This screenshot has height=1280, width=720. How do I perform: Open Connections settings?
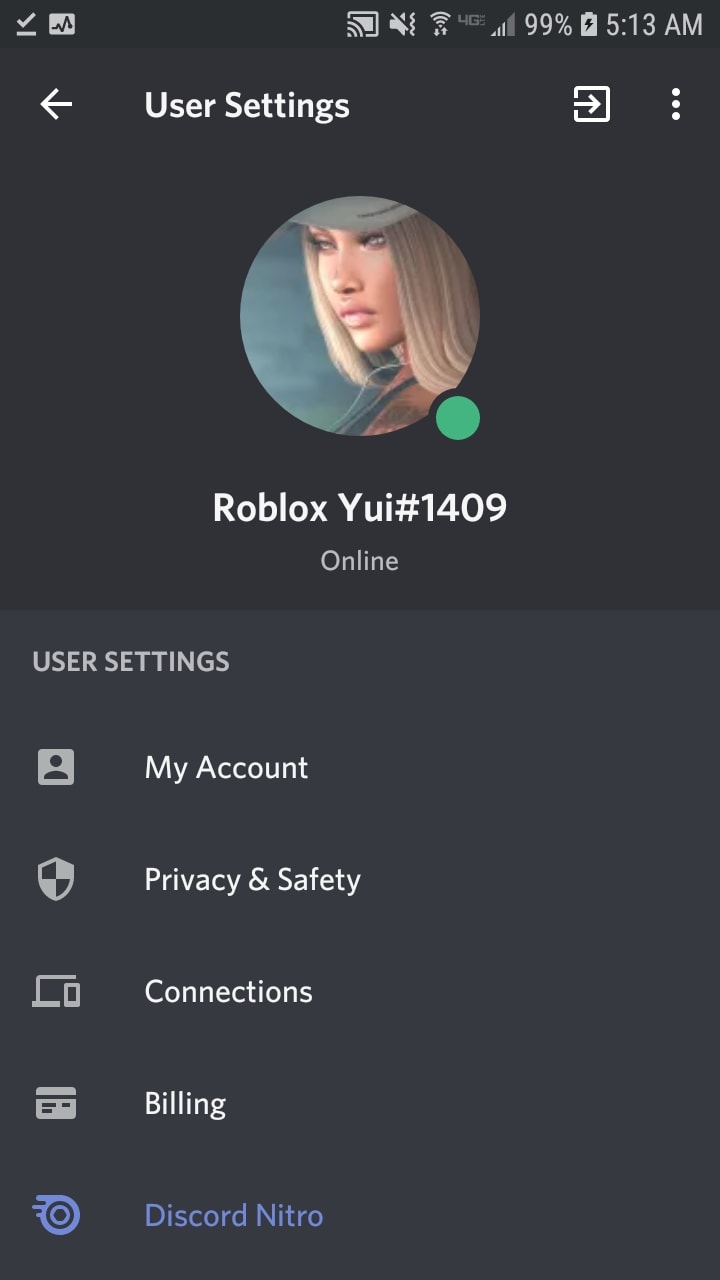click(360, 991)
